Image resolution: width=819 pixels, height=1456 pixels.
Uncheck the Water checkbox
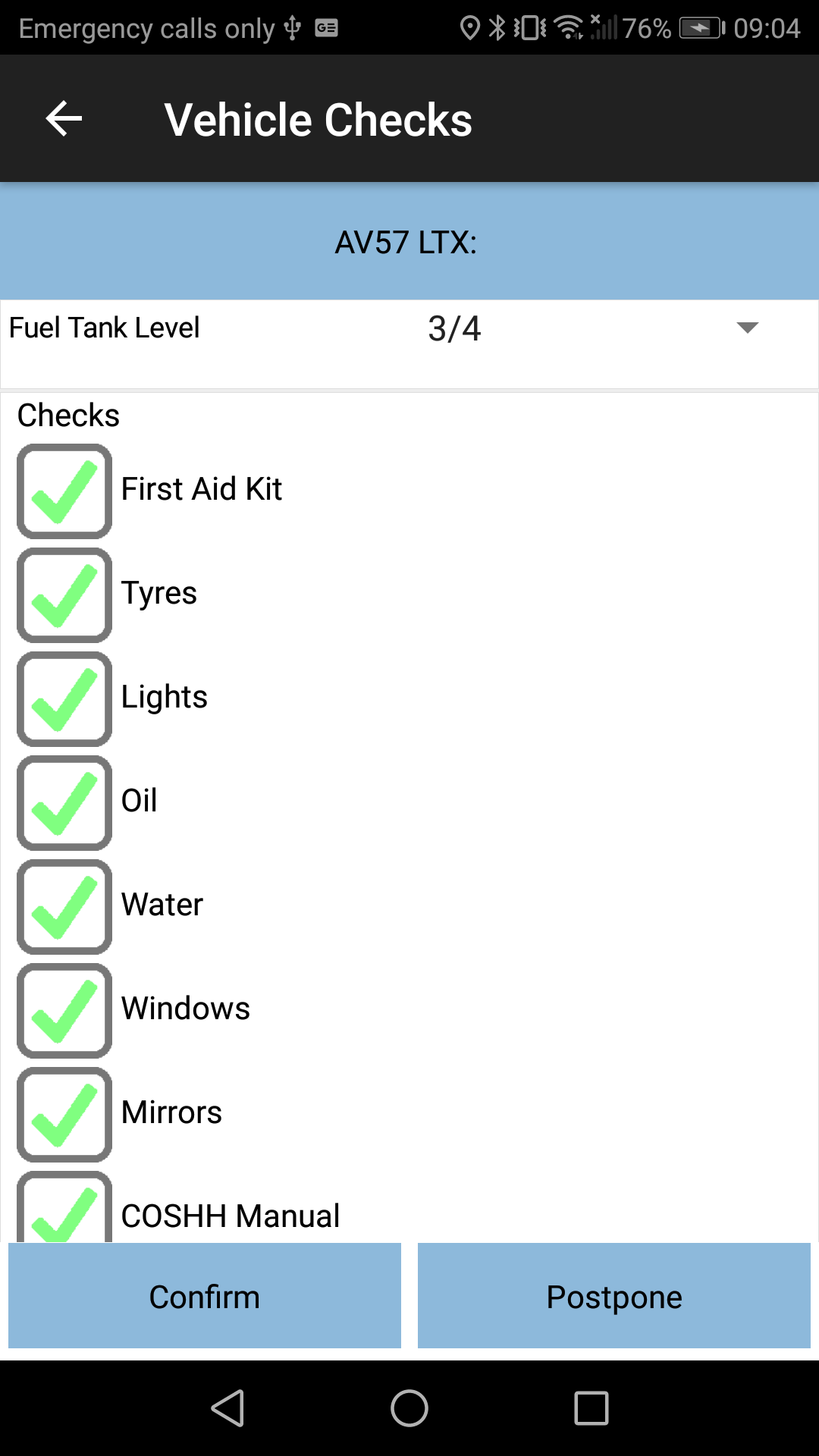coord(64,907)
